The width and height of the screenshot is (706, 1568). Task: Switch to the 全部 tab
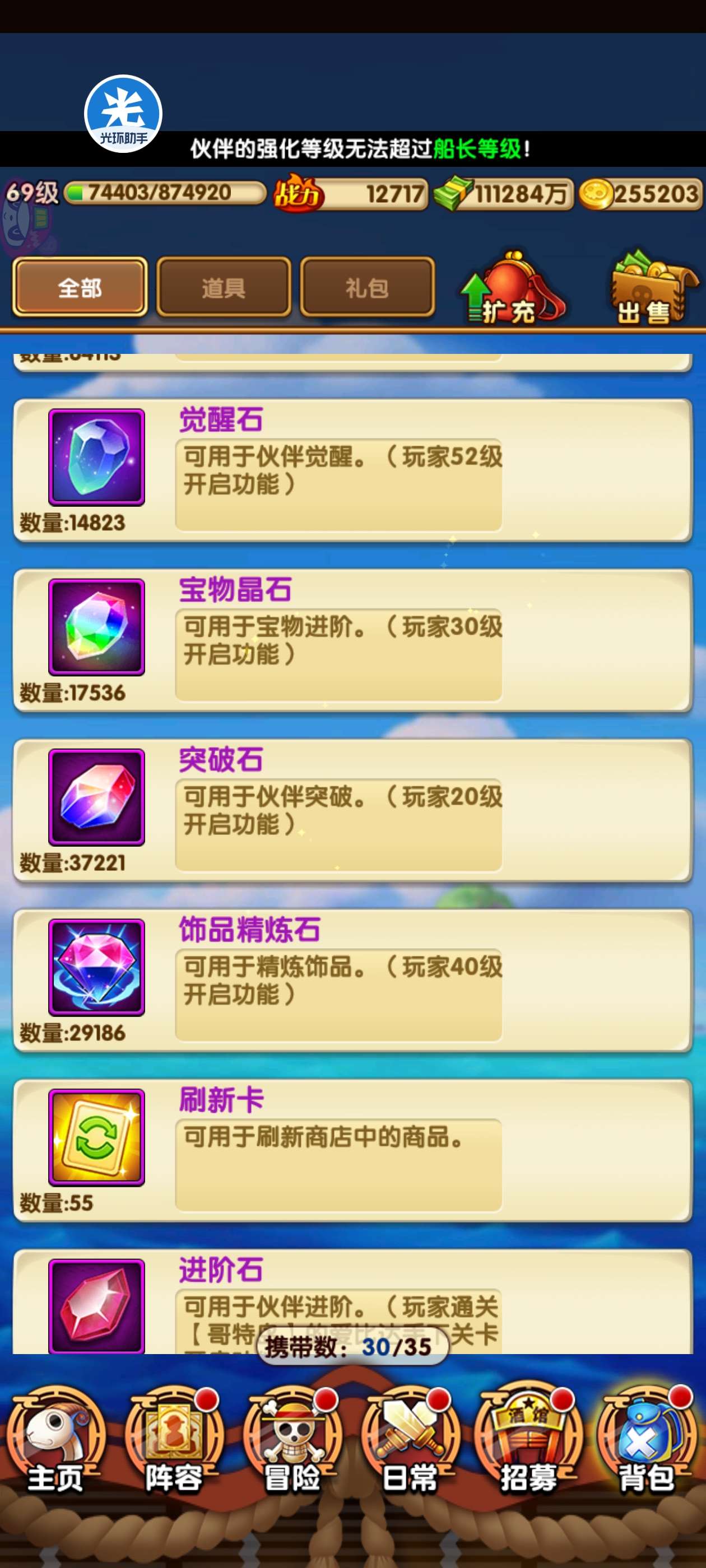80,287
